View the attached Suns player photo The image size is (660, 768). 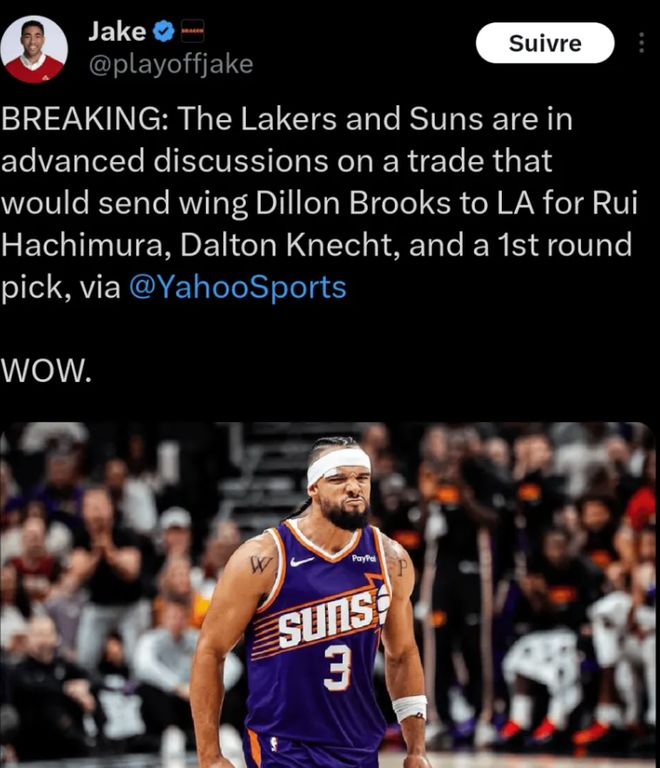[328, 594]
